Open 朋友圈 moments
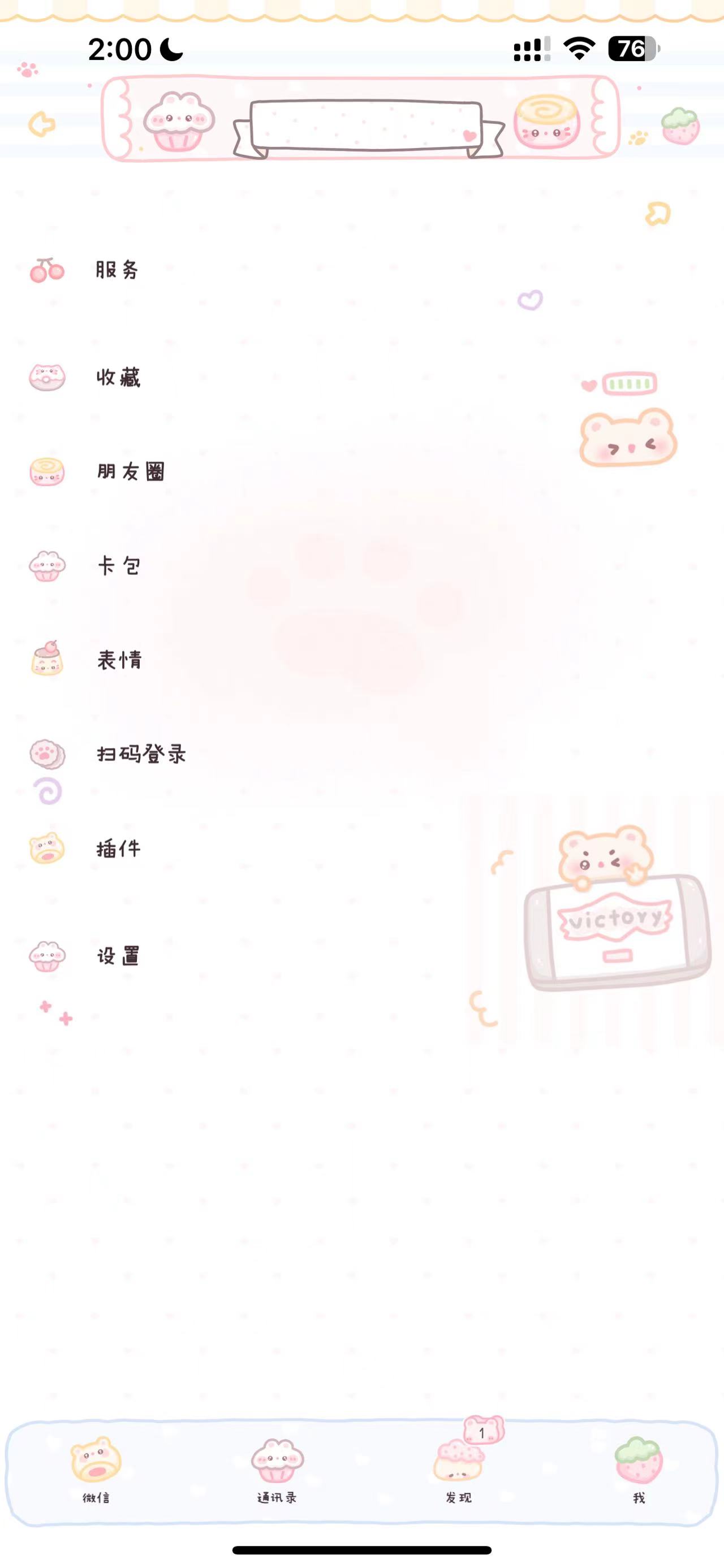 click(x=130, y=471)
